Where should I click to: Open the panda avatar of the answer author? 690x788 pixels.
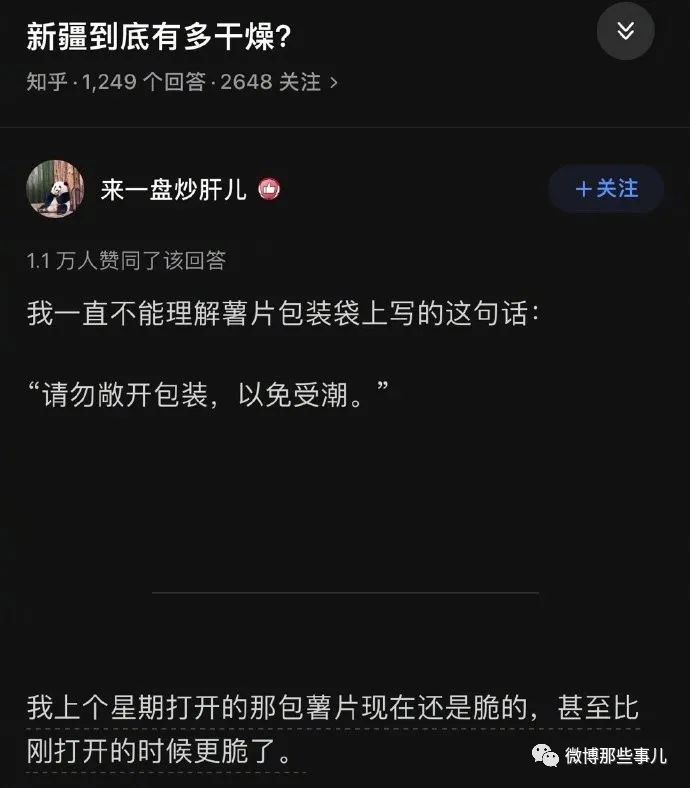click(x=55, y=189)
